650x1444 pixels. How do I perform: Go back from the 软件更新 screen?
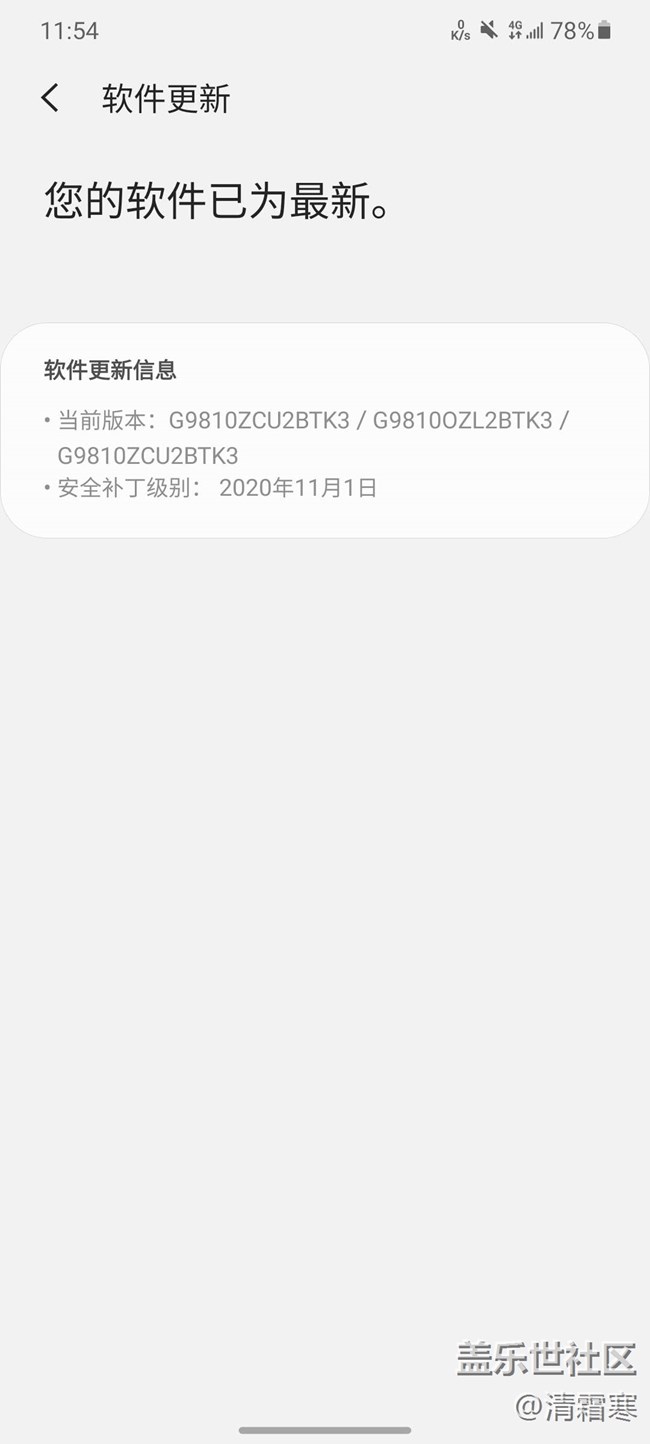coord(50,98)
